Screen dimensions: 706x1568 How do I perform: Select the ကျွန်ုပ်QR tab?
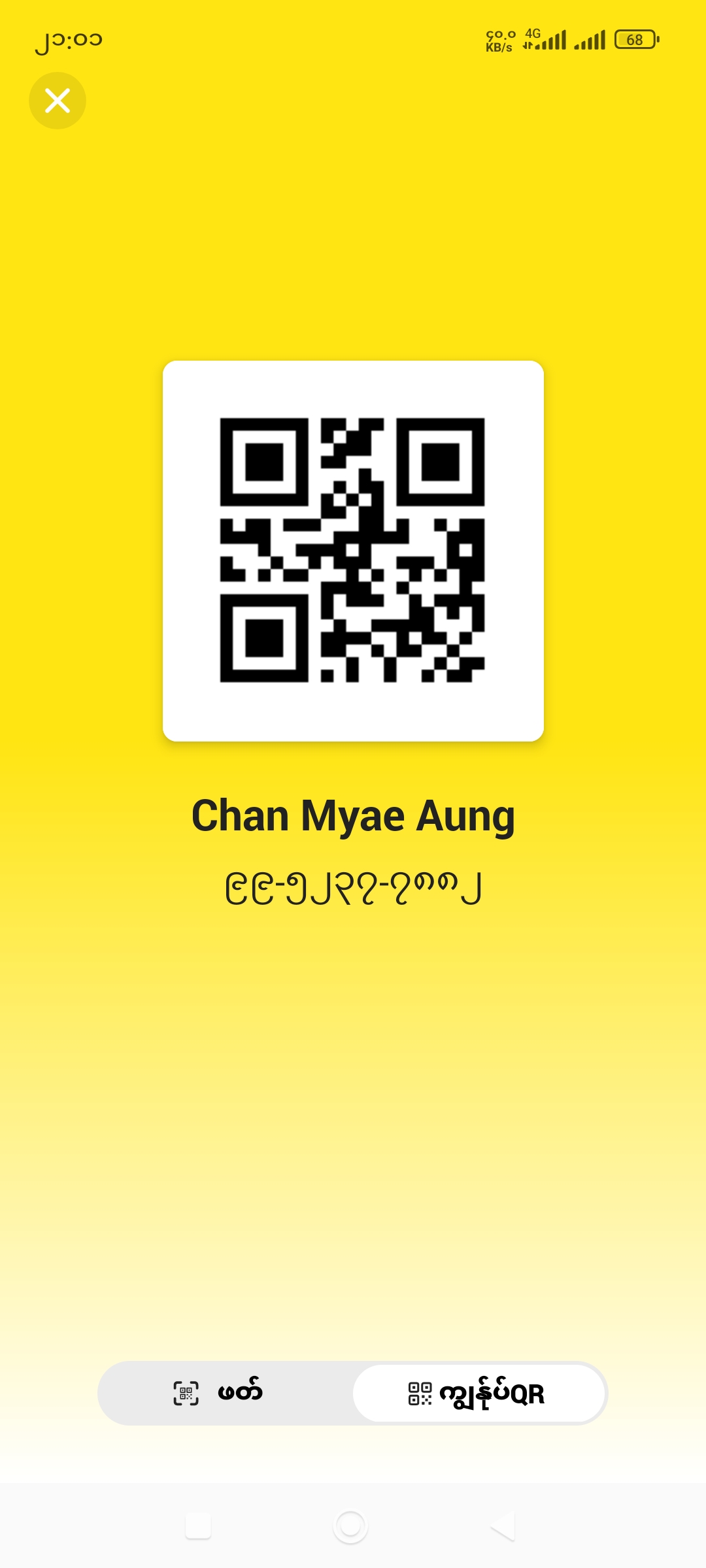pyautogui.click(x=478, y=1393)
